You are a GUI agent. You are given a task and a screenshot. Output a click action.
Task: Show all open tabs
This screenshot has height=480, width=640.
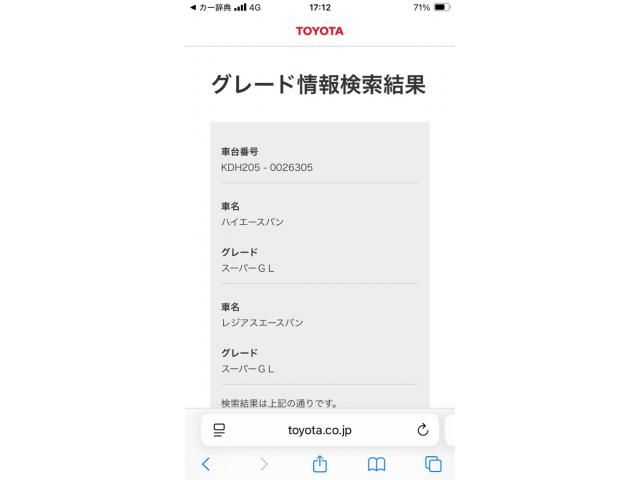coord(433,464)
